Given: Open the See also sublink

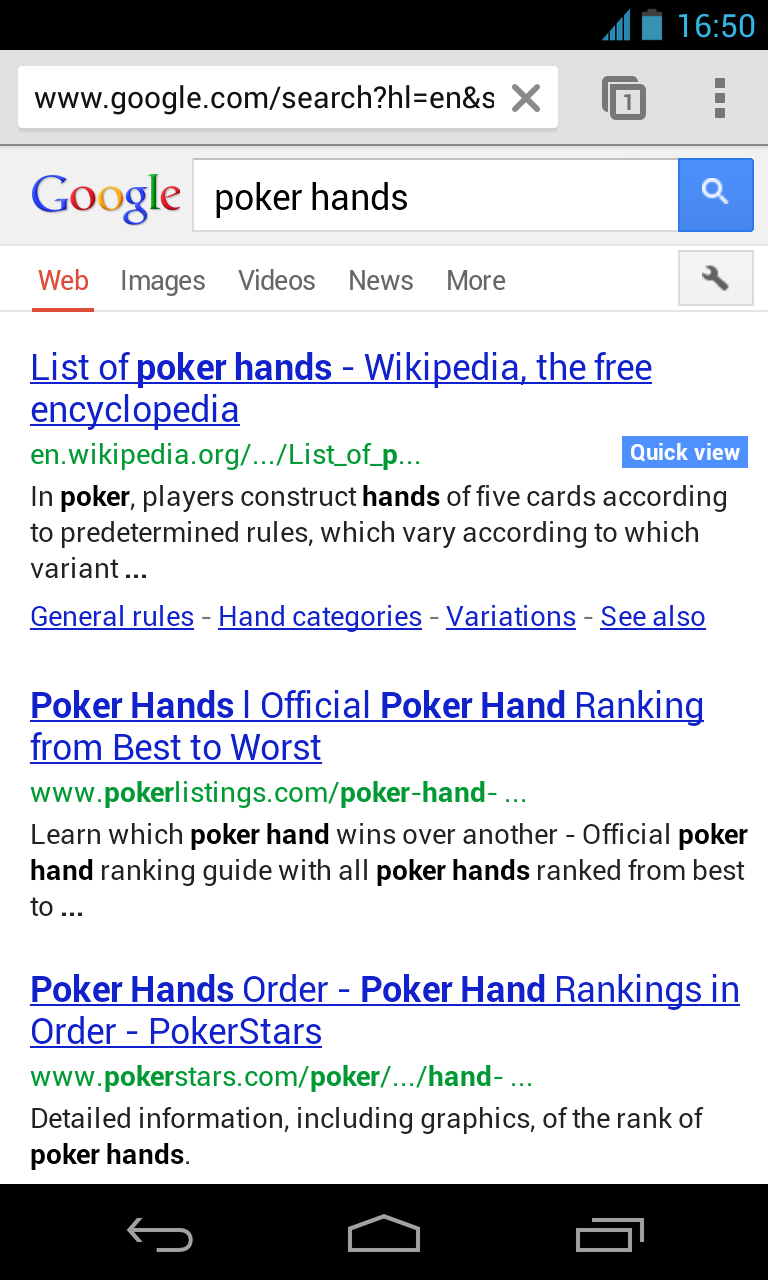Looking at the screenshot, I should (652, 617).
